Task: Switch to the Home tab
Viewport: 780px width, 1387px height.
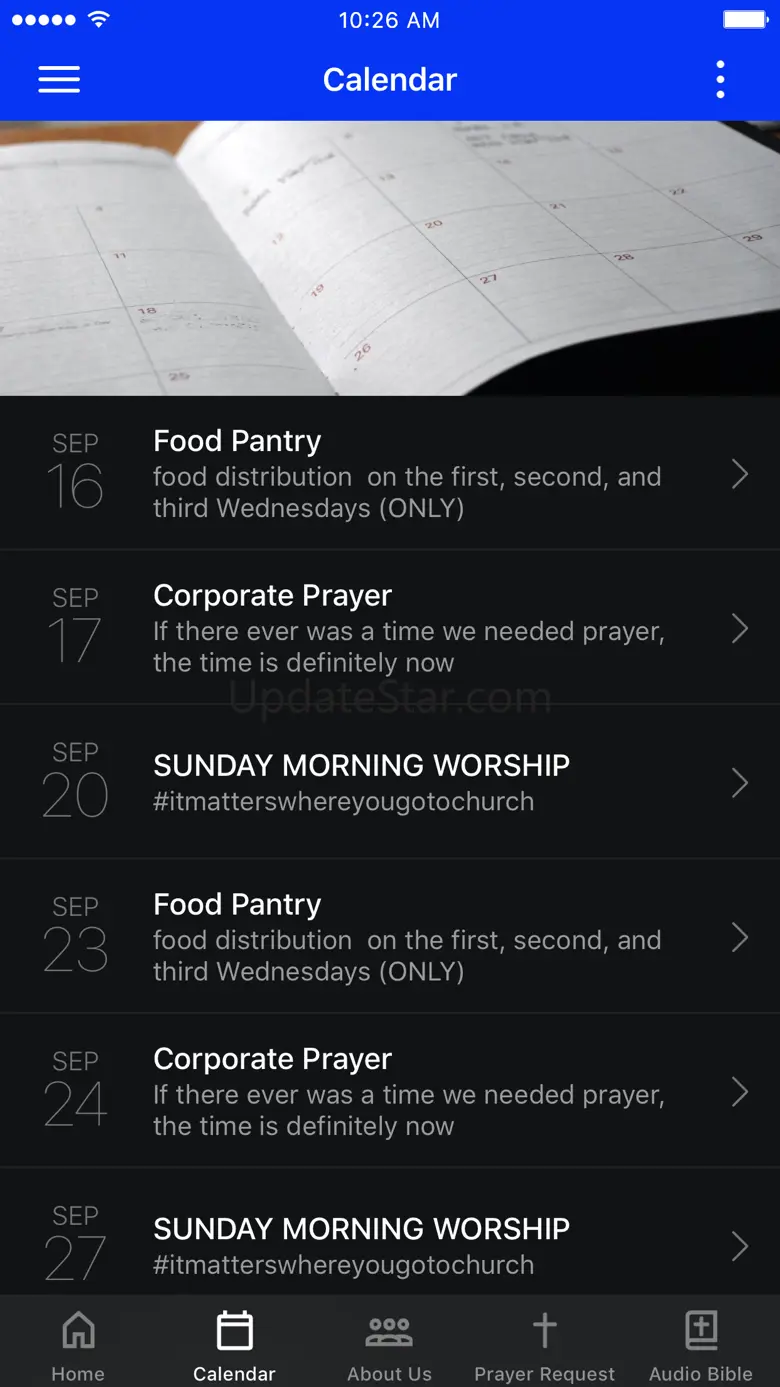Action: [x=78, y=1345]
